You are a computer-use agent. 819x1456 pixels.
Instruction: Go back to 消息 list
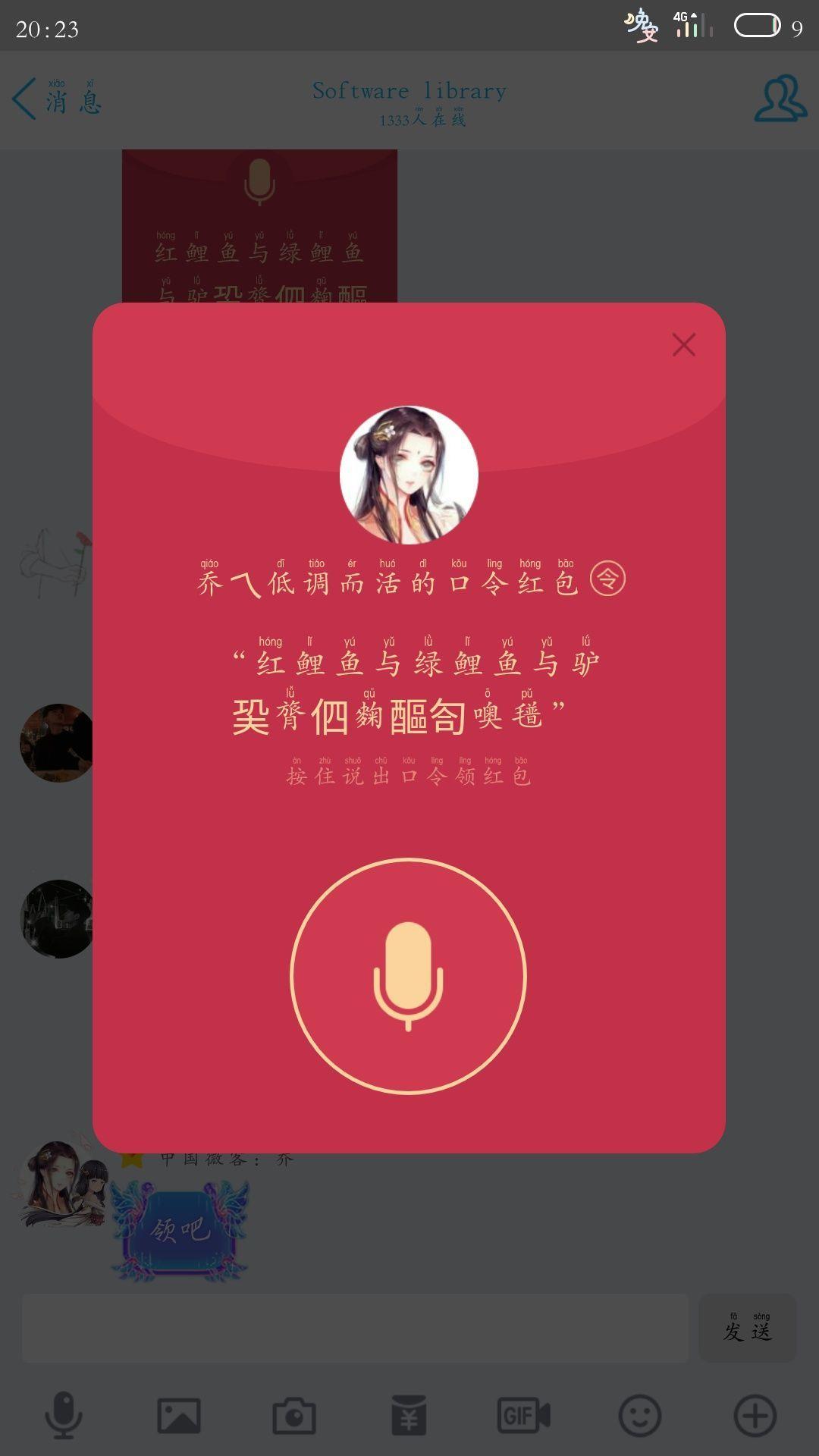(57, 99)
